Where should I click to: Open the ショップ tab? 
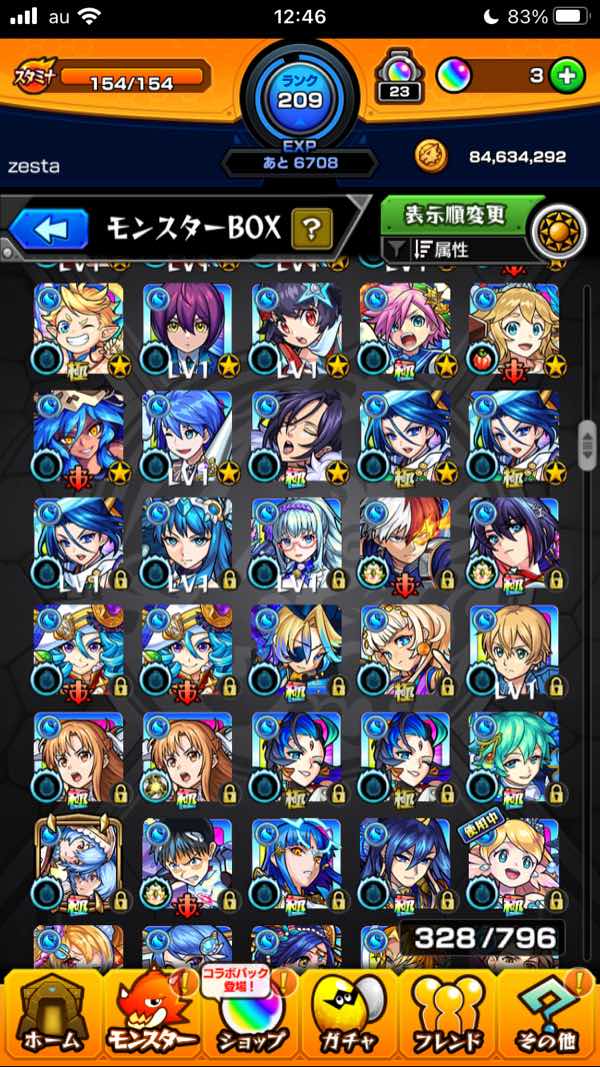point(250,1016)
